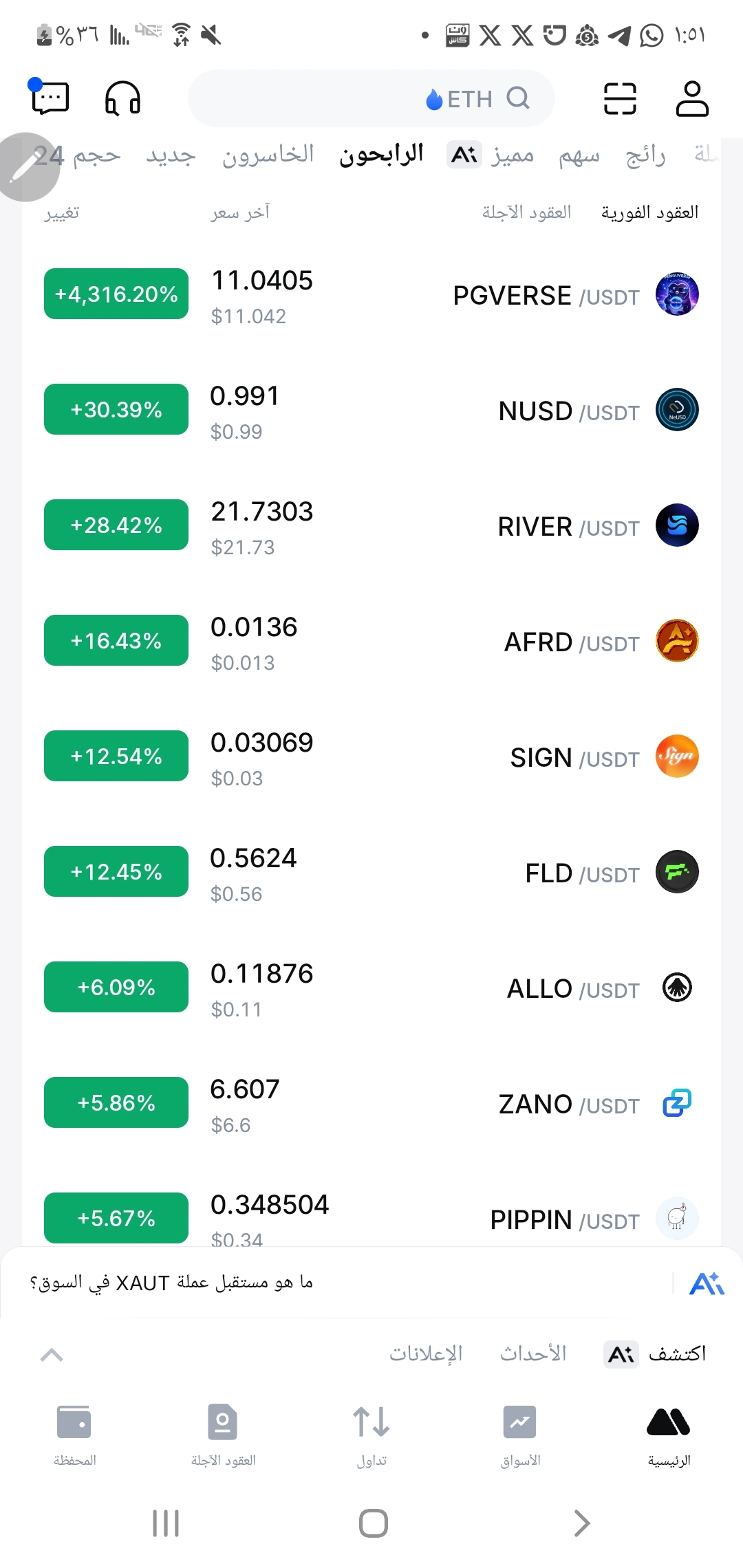Collapse the panel with the chevron
This screenshot has height=1568, width=743.
click(52, 1355)
